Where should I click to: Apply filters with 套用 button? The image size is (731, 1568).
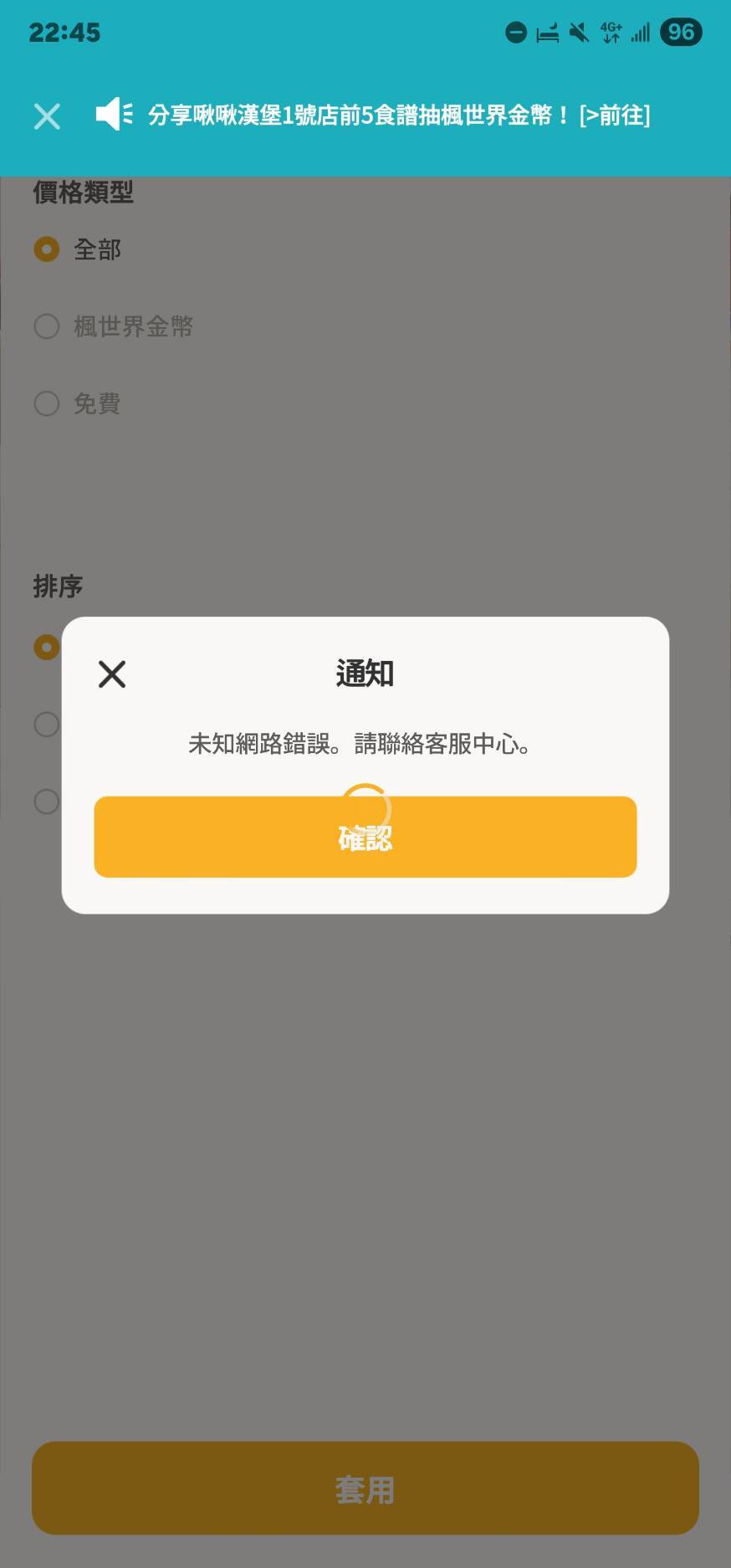point(365,1488)
